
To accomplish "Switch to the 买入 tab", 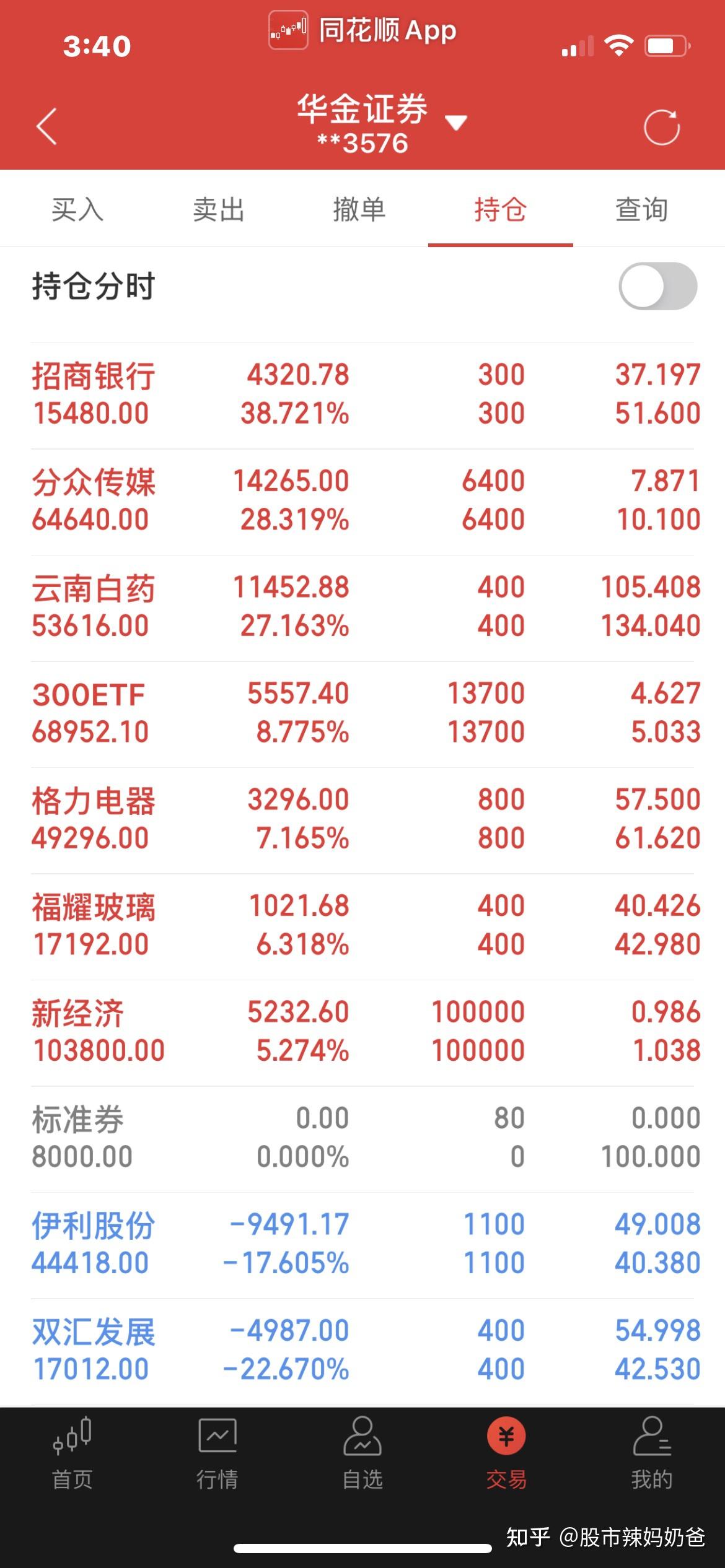I will click(x=77, y=209).
